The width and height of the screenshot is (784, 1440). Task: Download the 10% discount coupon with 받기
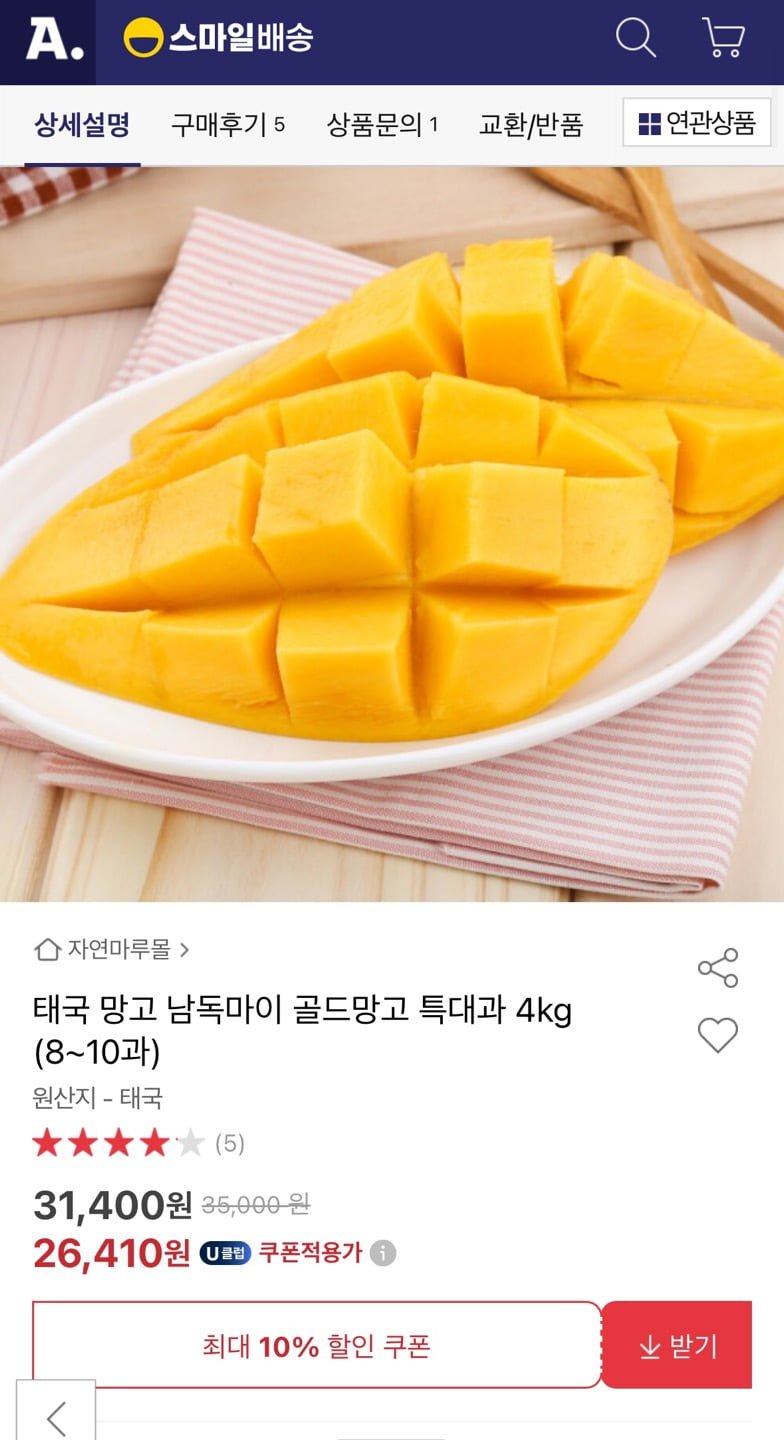pyautogui.click(x=677, y=1346)
